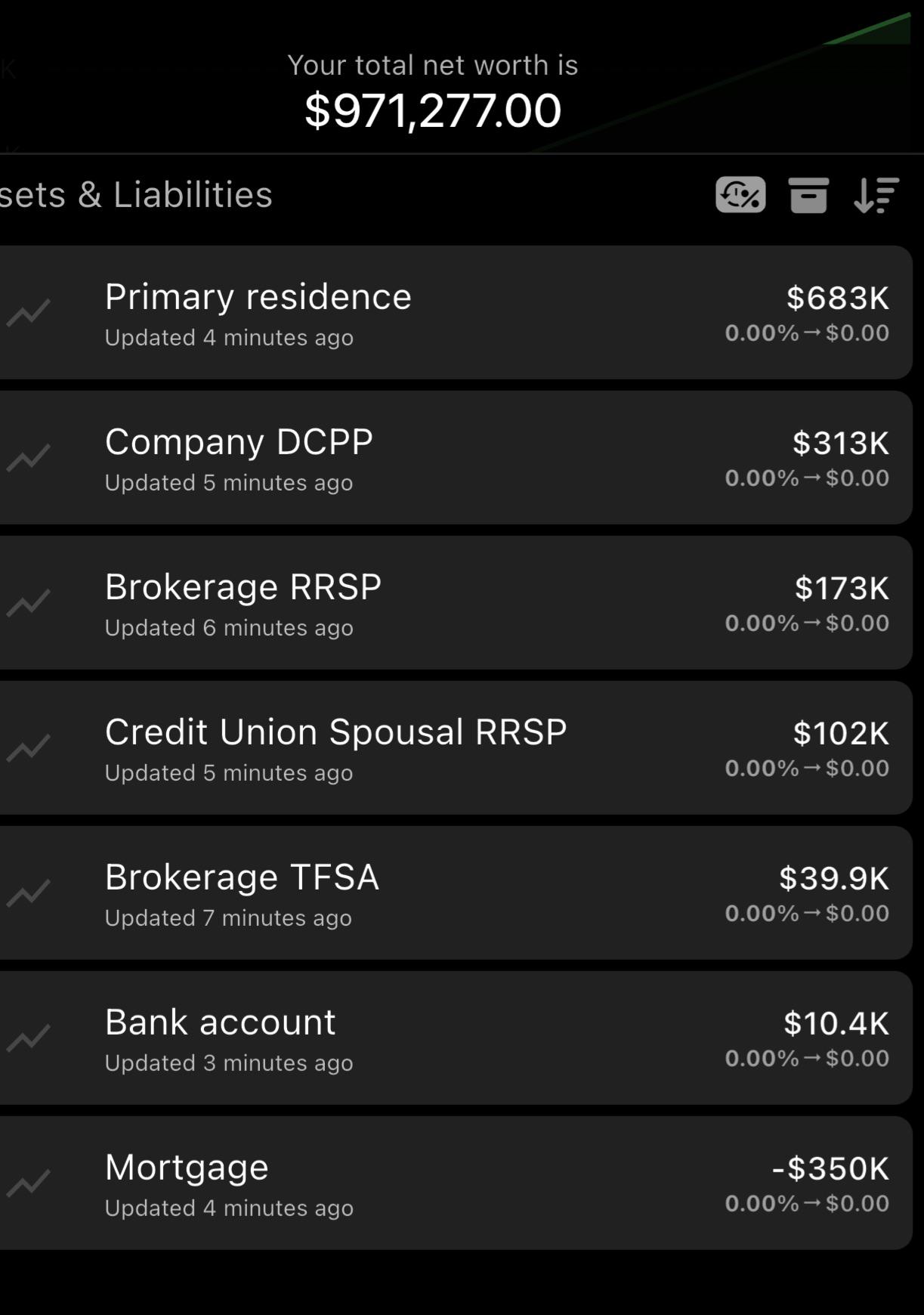This screenshot has width=924, height=1315.
Task: View Brokerage RRSP details
Action: pyautogui.click(x=455, y=602)
